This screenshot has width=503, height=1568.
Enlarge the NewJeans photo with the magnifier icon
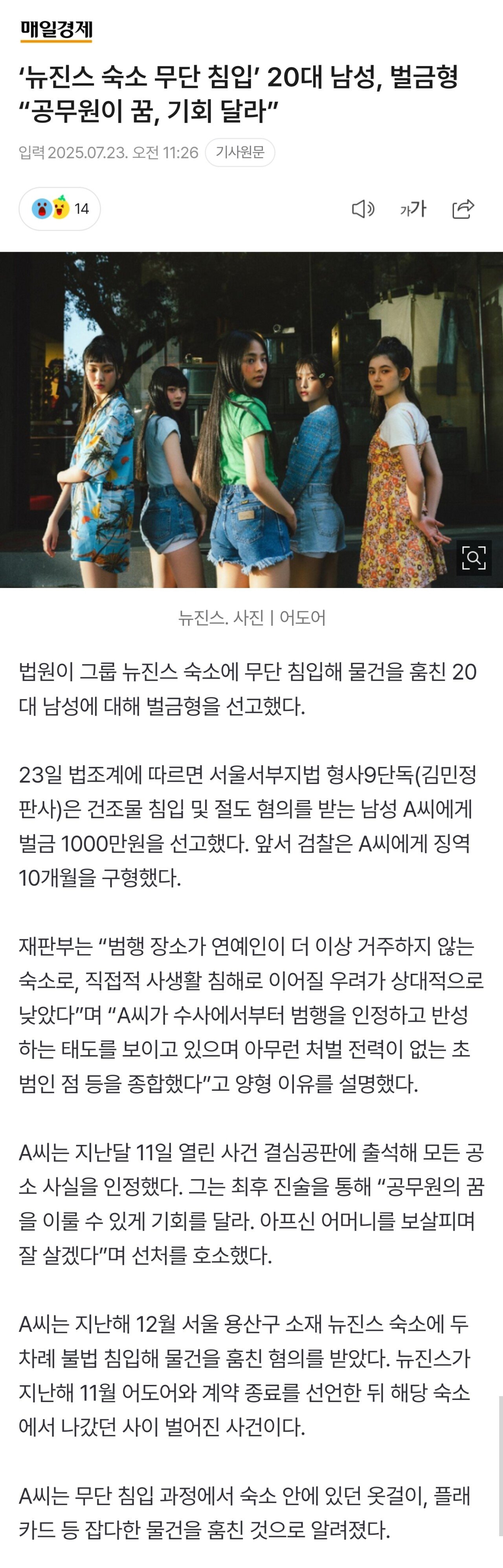click(474, 557)
